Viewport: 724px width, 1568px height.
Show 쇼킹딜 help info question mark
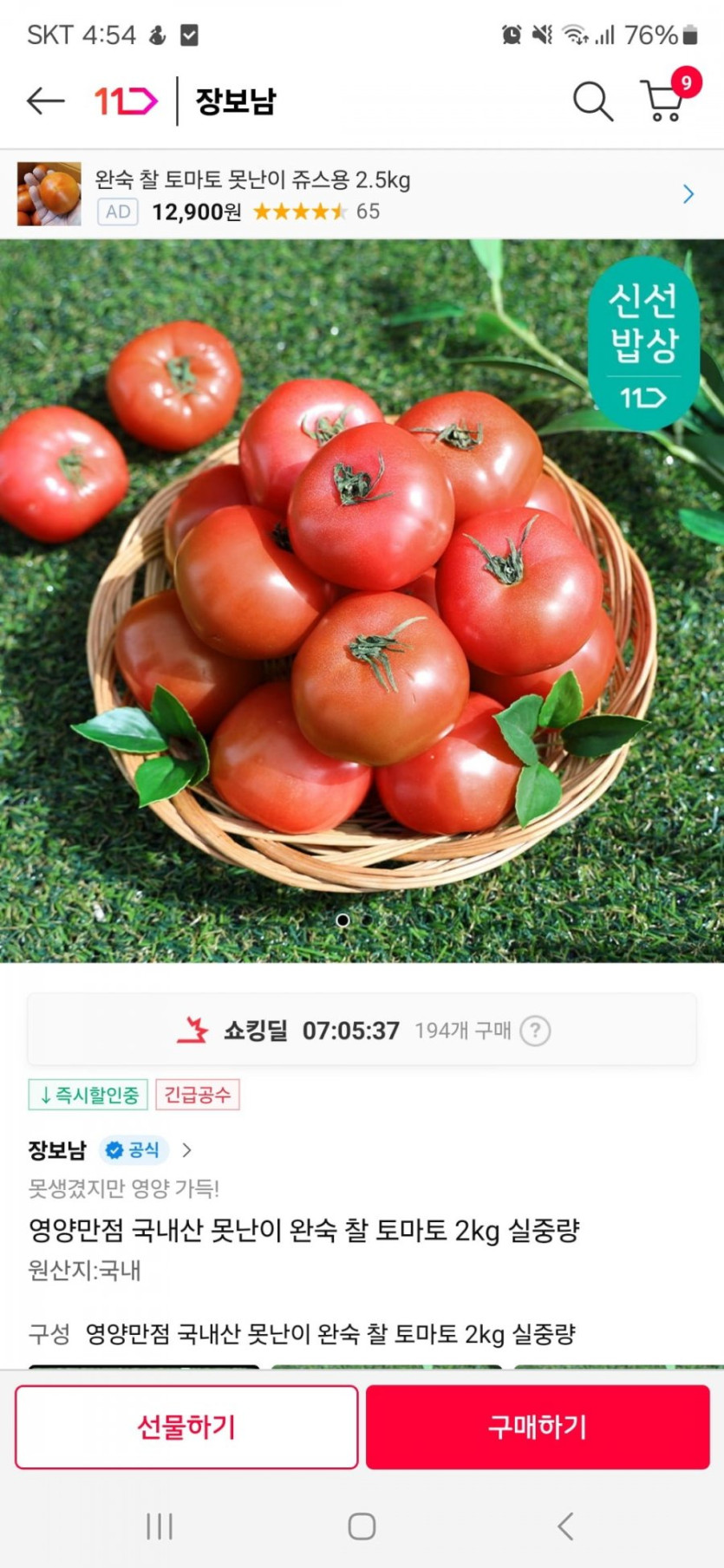(x=535, y=1031)
